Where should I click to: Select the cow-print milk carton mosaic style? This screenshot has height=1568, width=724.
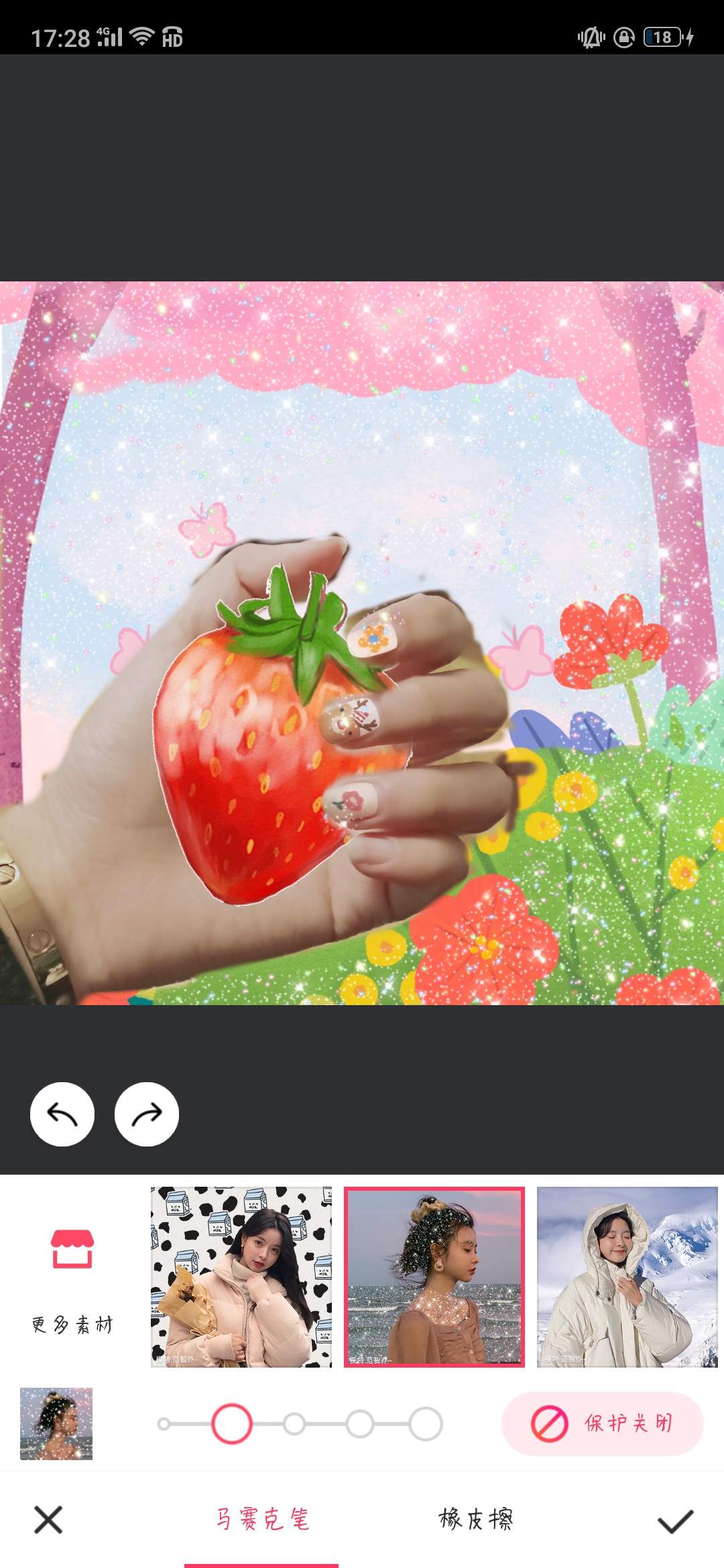pos(241,1277)
